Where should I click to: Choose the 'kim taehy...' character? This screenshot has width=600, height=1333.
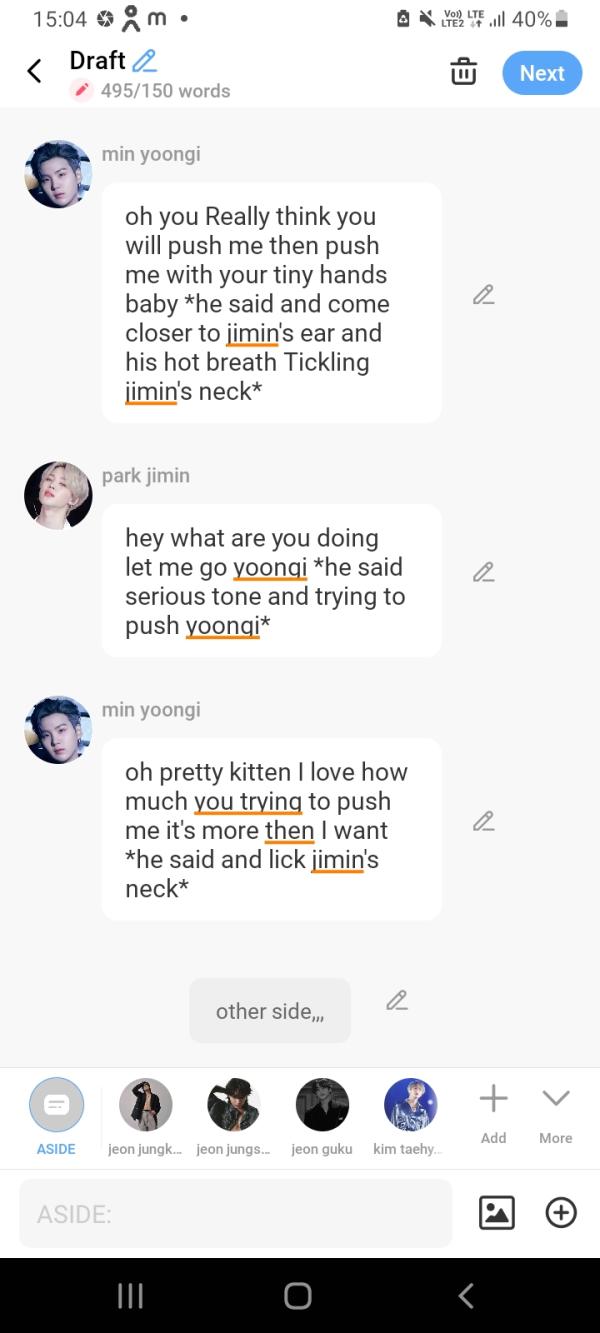[x=410, y=1106]
